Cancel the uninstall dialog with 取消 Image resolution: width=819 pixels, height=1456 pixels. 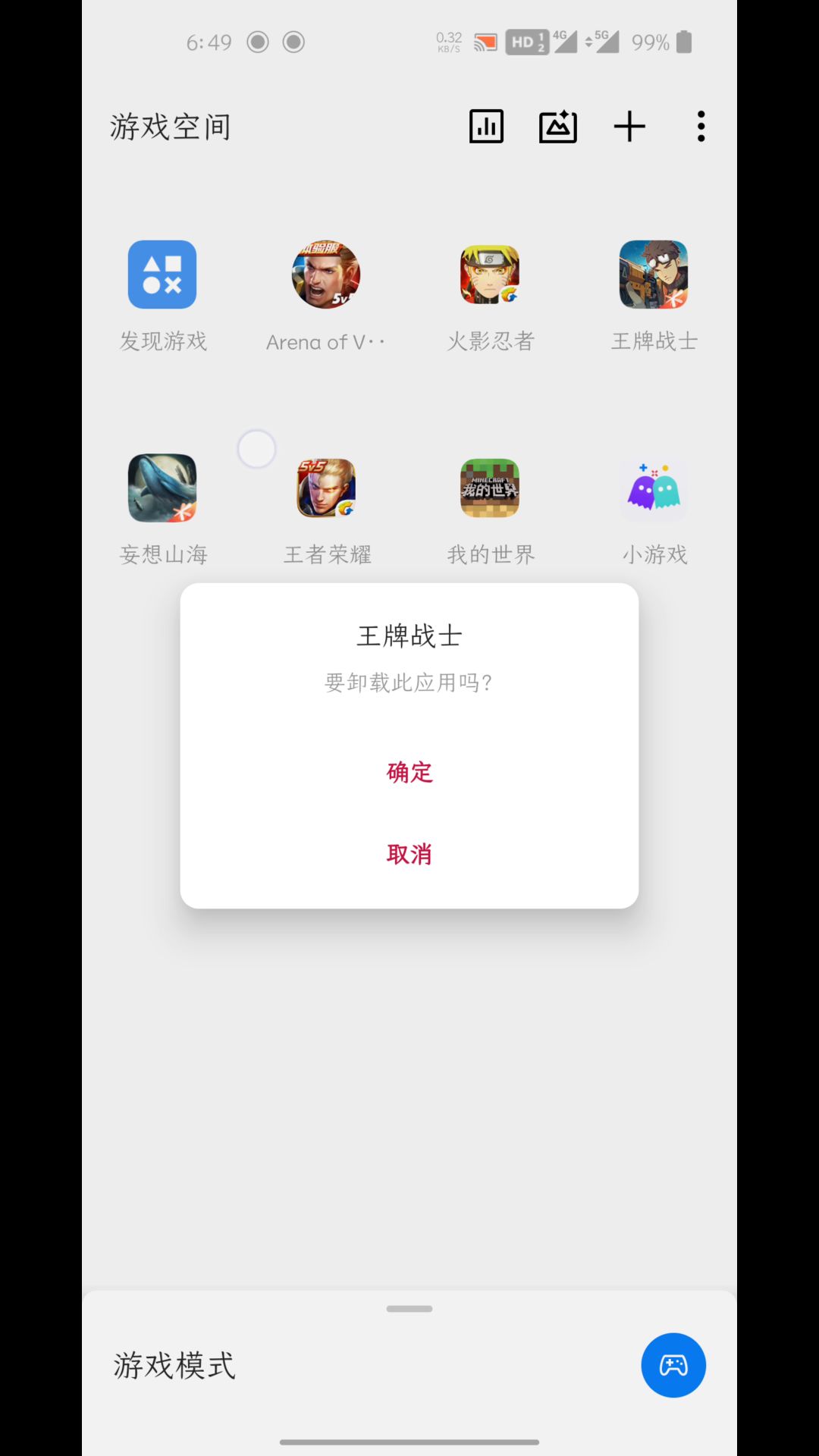pos(409,854)
